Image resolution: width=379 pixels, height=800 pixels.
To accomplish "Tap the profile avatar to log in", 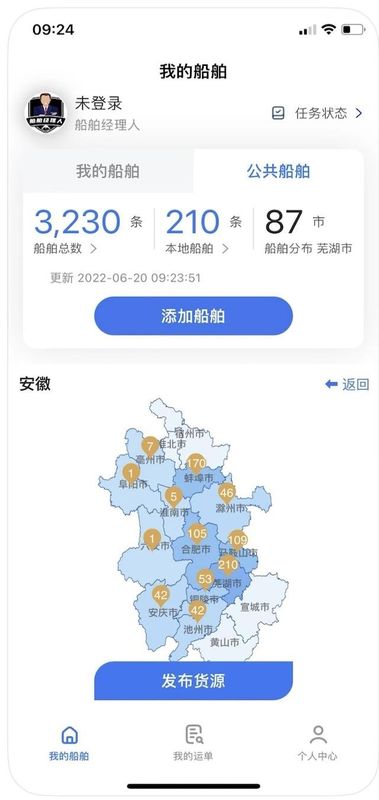I will (46, 113).
